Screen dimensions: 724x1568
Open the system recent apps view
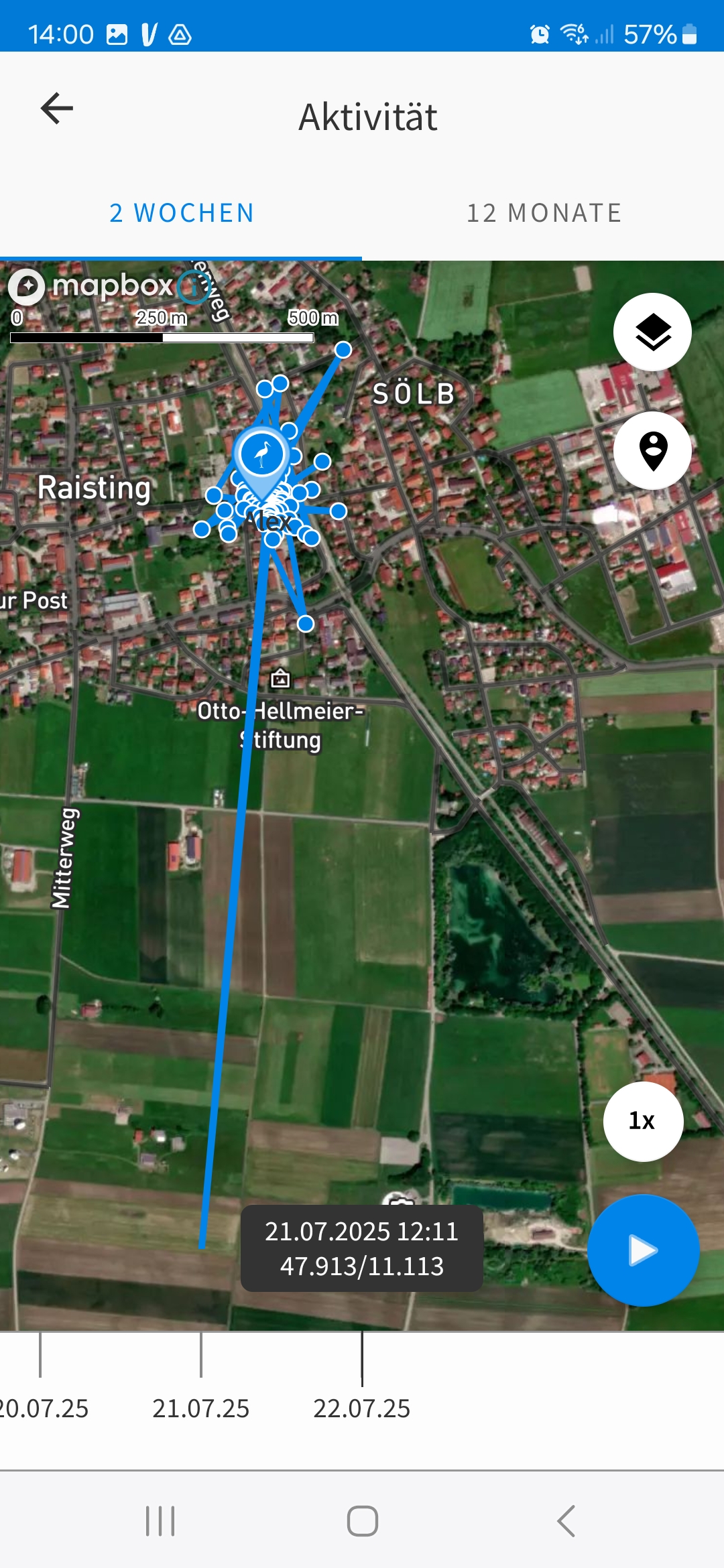[x=160, y=1521]
